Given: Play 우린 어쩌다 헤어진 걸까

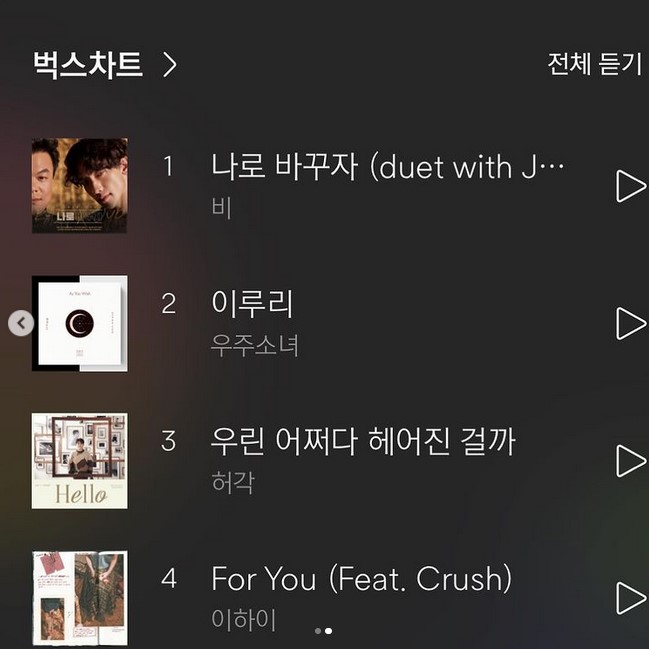Looking at the screenshot, I should point(630,461).
